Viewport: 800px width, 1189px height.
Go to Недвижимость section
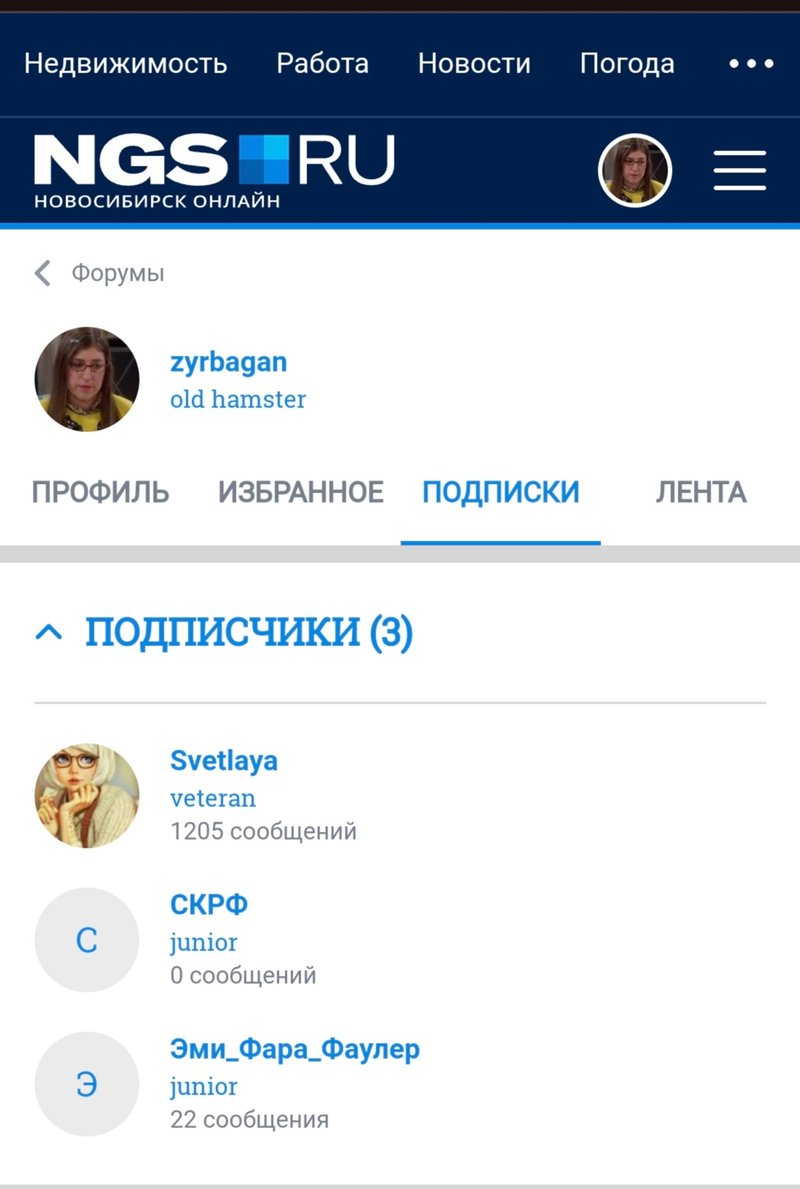point(126,64)
